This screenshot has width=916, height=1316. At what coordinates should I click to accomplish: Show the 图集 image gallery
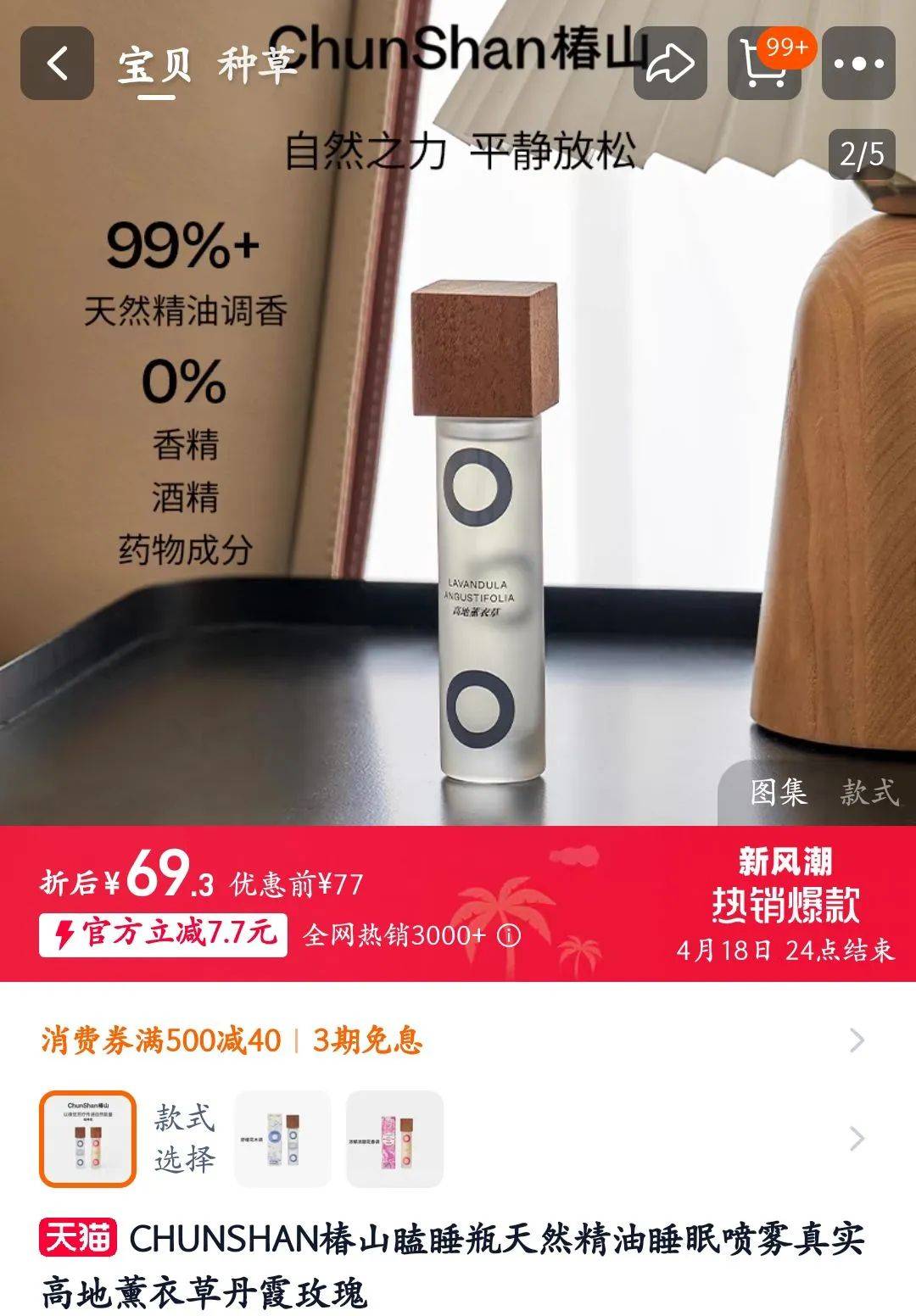point(779,793)
